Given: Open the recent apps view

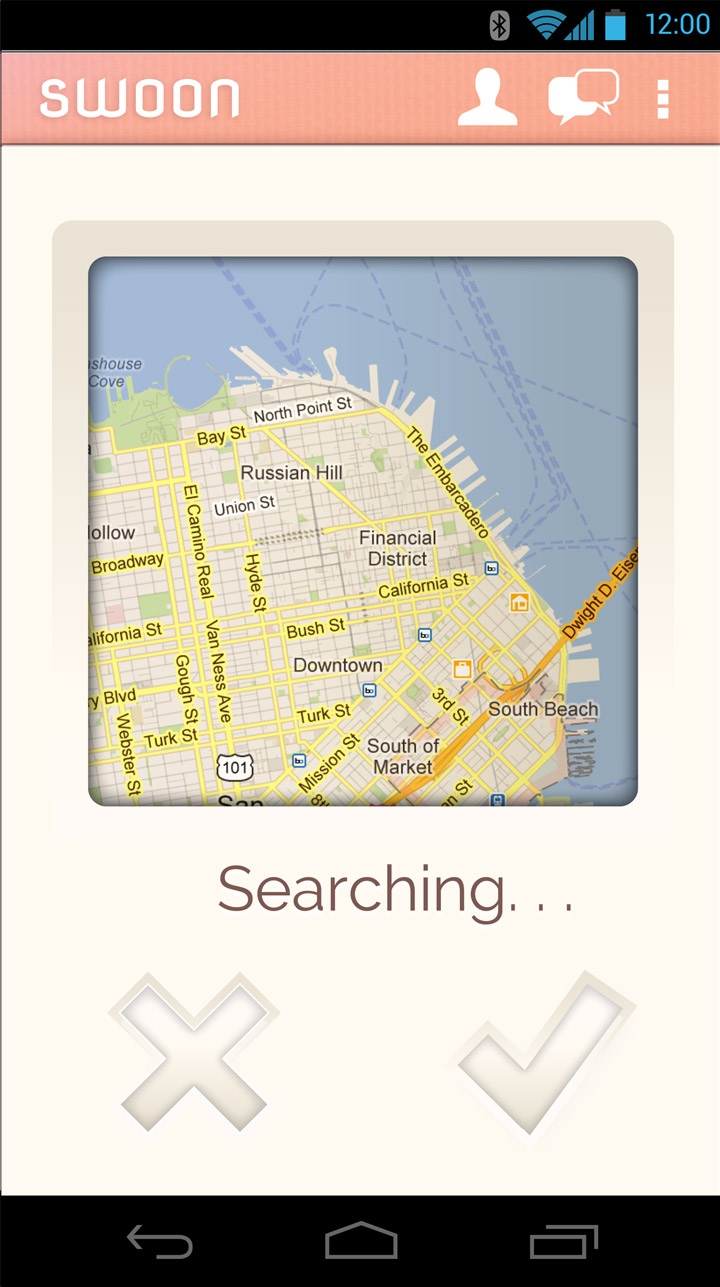Looking at the screenshot, I should (564, 1242).
